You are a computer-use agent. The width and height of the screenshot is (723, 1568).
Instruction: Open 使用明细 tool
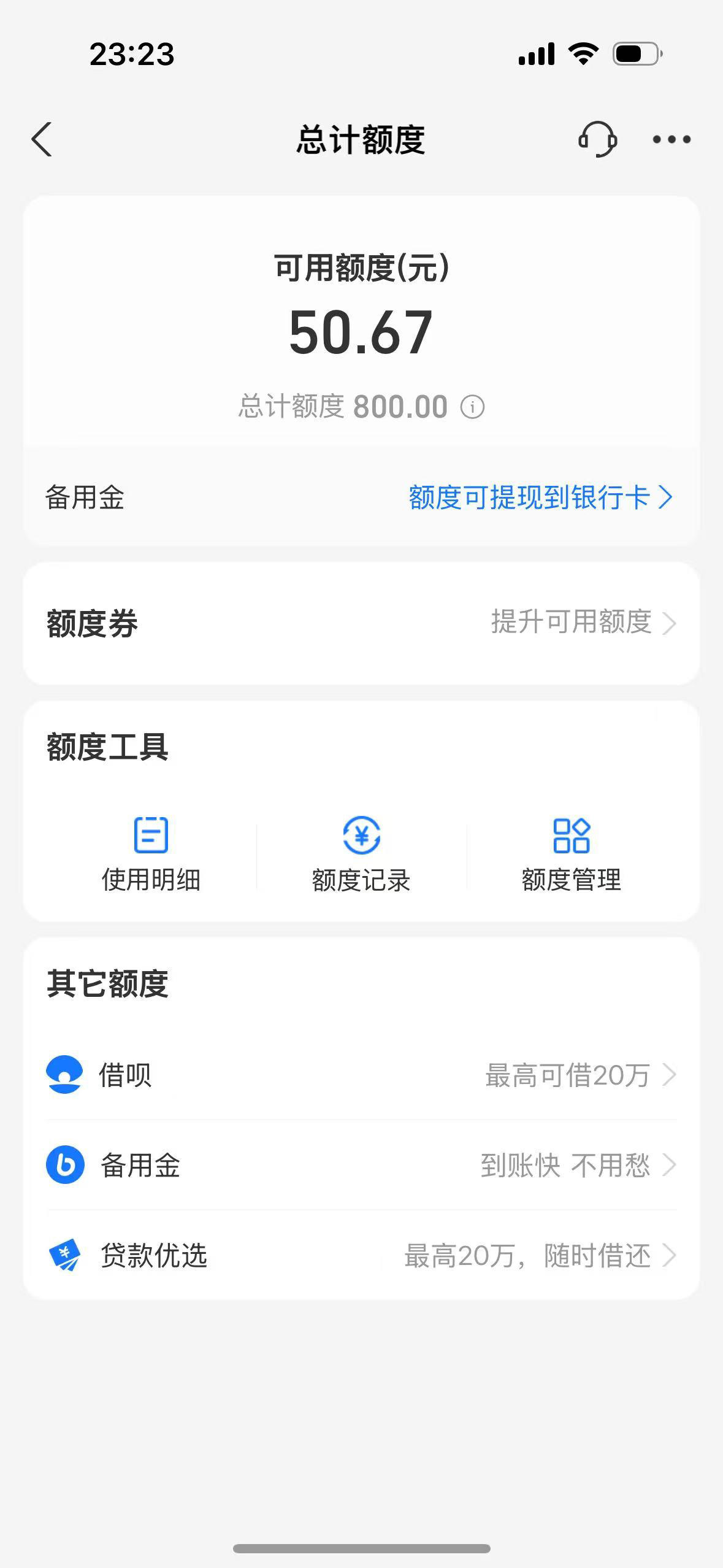[151, 854]
